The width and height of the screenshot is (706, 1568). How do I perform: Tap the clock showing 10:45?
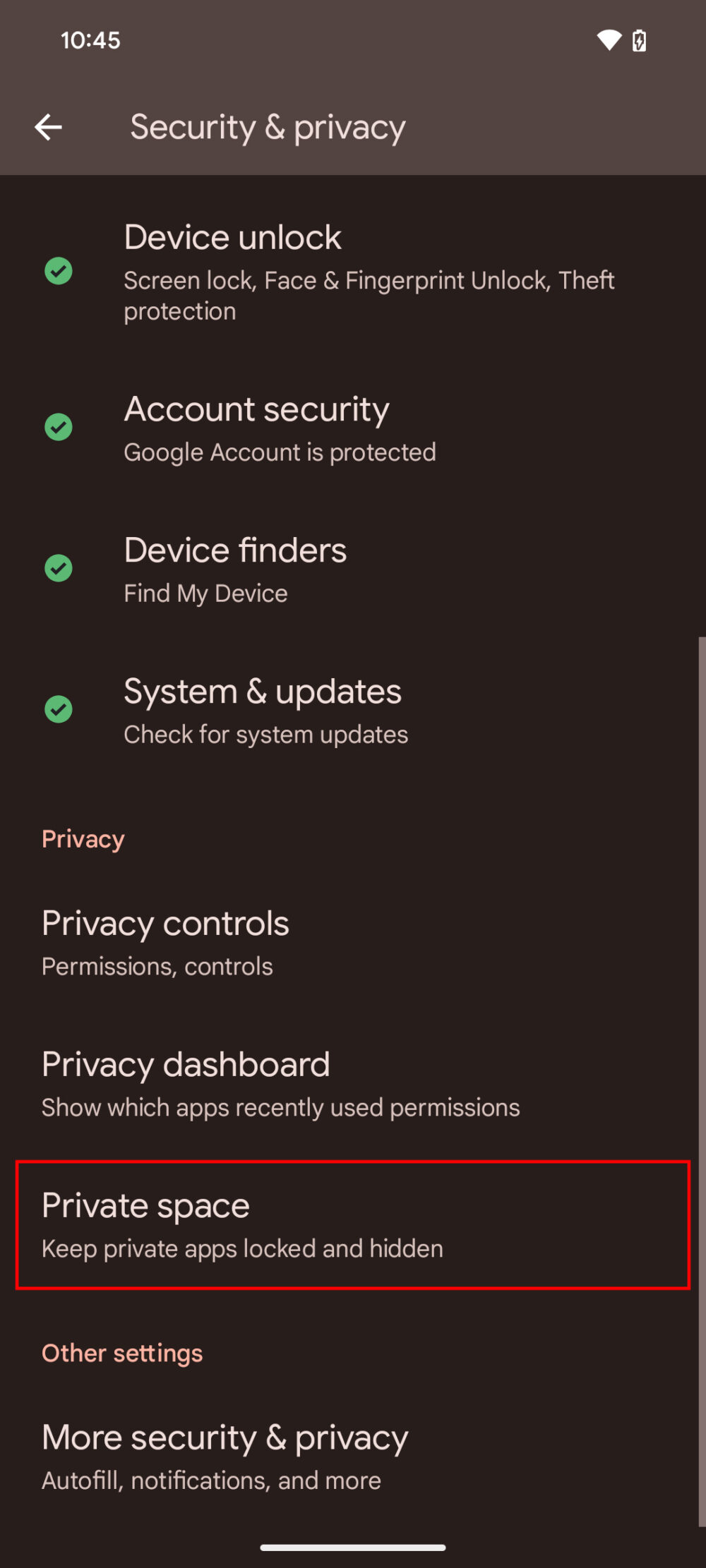click(90, 40)
